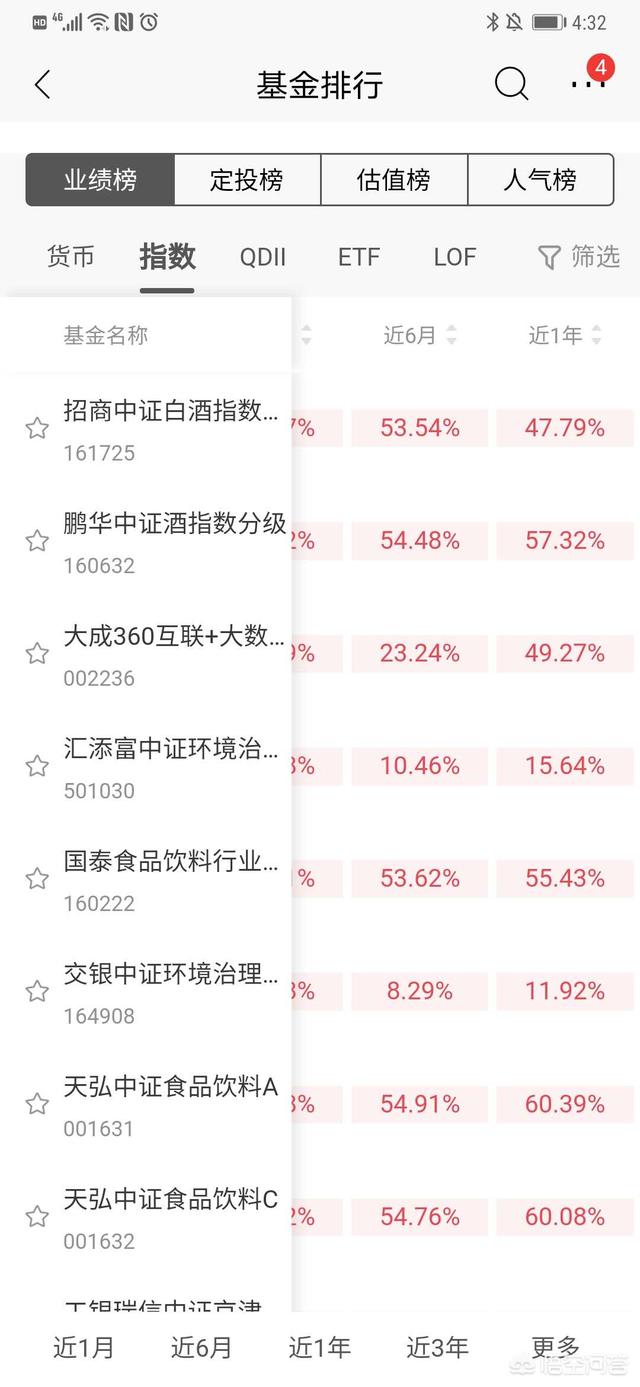Favorite 招商中证白酒指数 with the star
640x1387 pixels.
point(37,429)
